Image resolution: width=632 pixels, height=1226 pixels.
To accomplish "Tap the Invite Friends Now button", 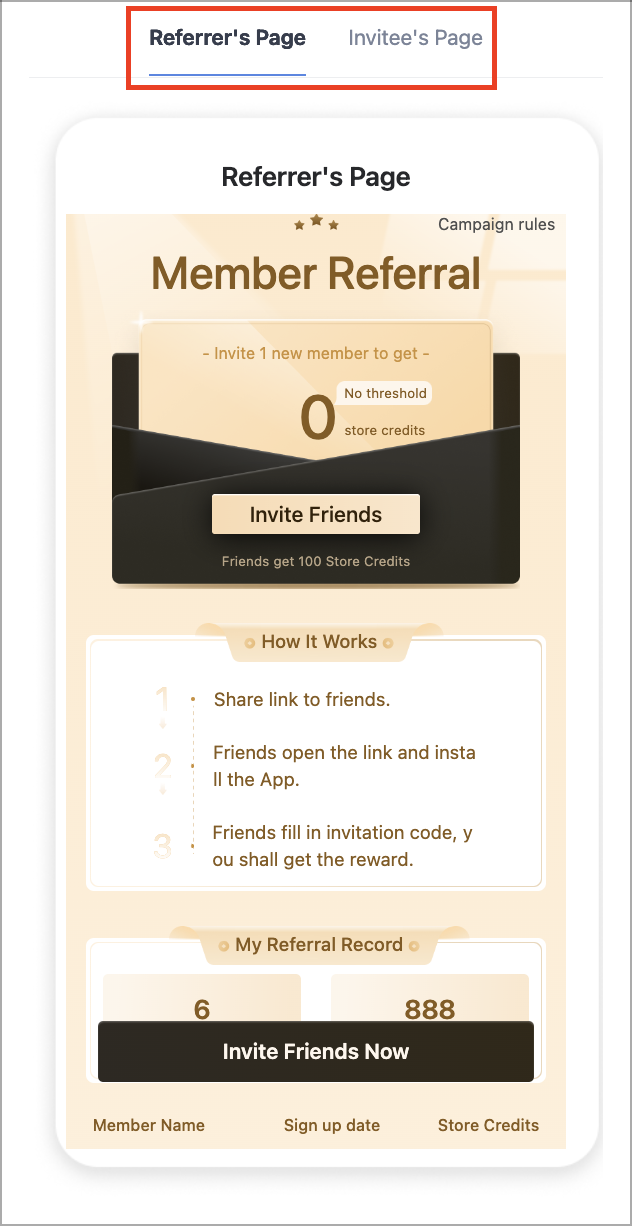I will tap(316, 1051).
